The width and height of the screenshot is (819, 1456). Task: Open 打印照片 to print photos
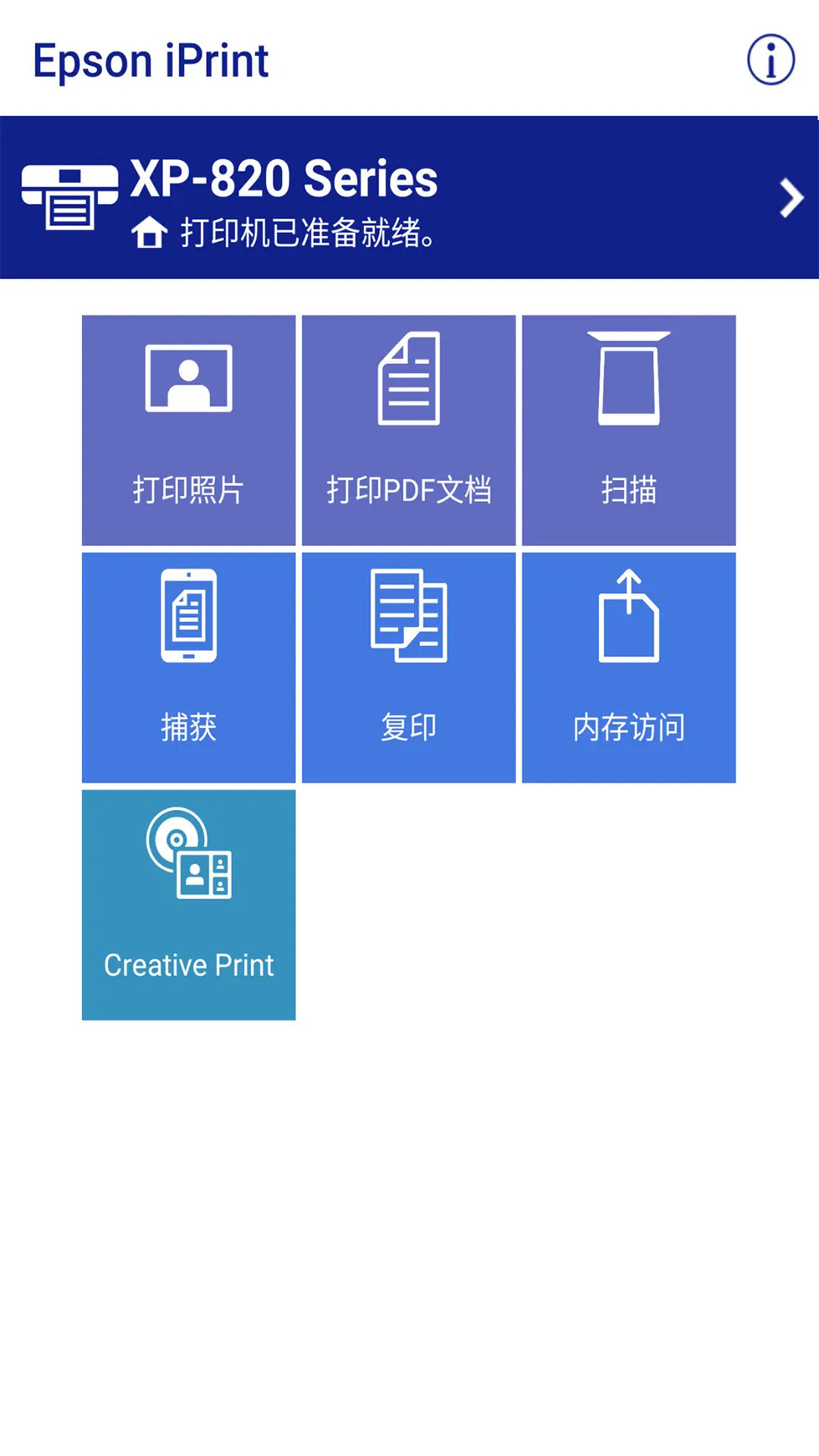tap(187, 428)
